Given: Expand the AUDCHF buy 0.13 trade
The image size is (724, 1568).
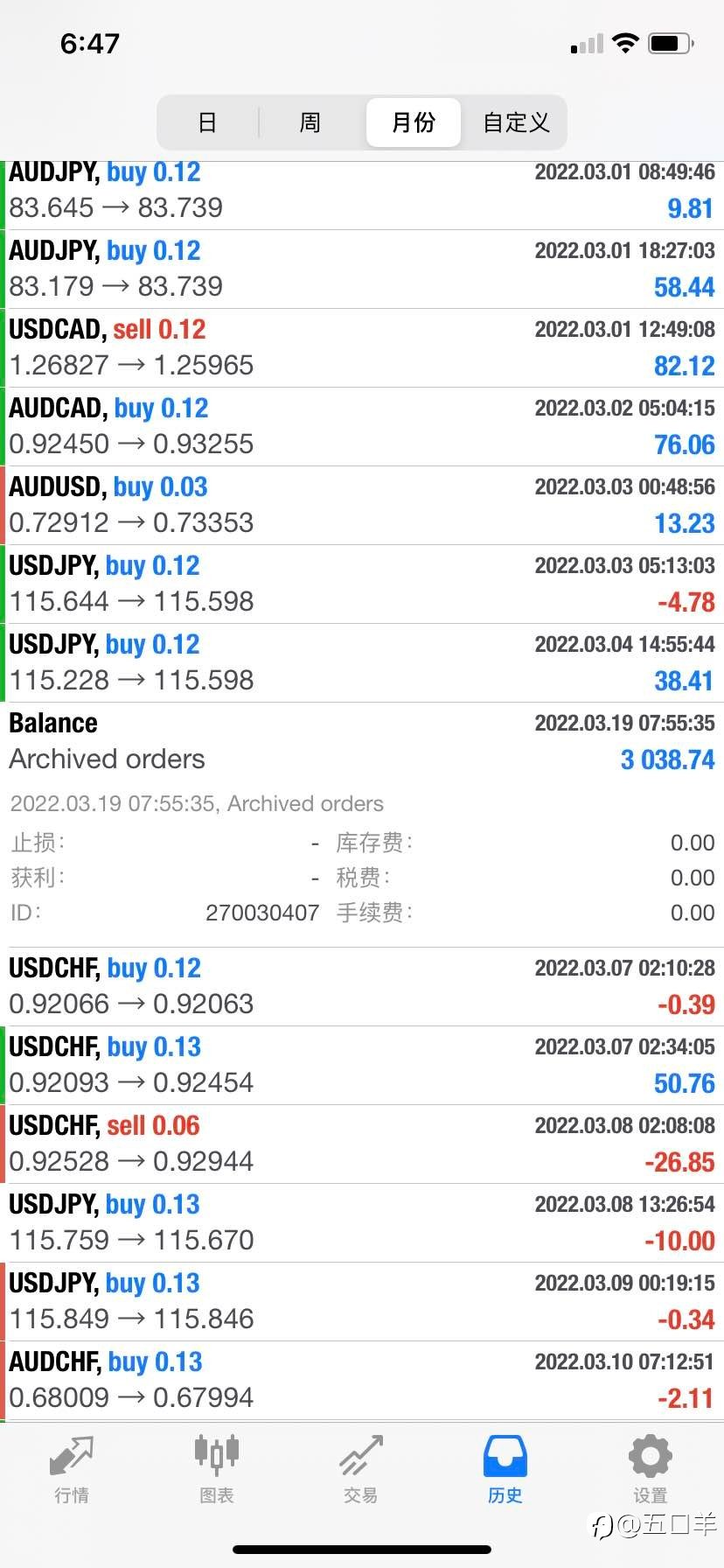Looking at the screenshot, I should [362, 1381].
